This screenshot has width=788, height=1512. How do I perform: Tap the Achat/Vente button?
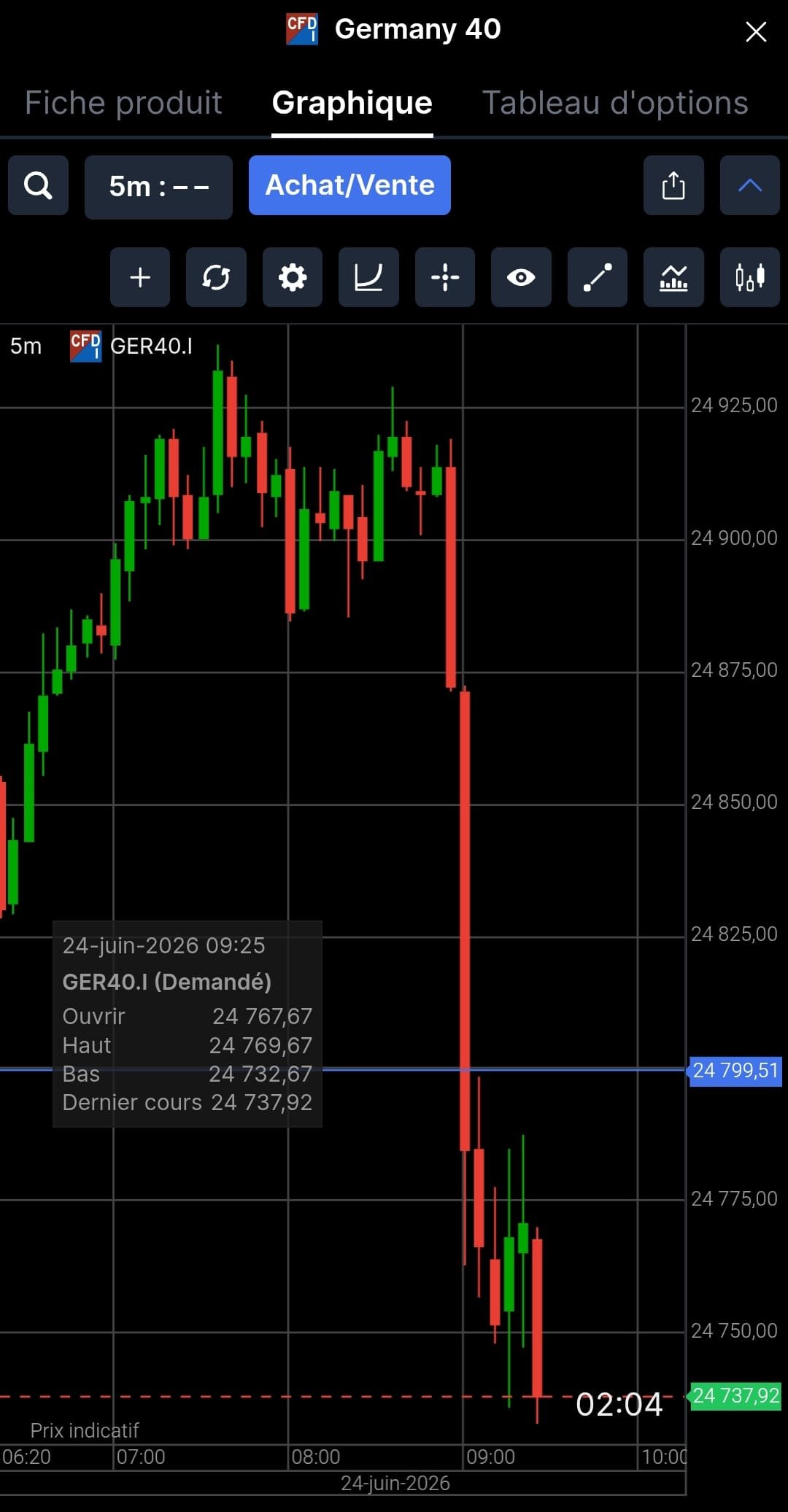(x=349, y=185)
